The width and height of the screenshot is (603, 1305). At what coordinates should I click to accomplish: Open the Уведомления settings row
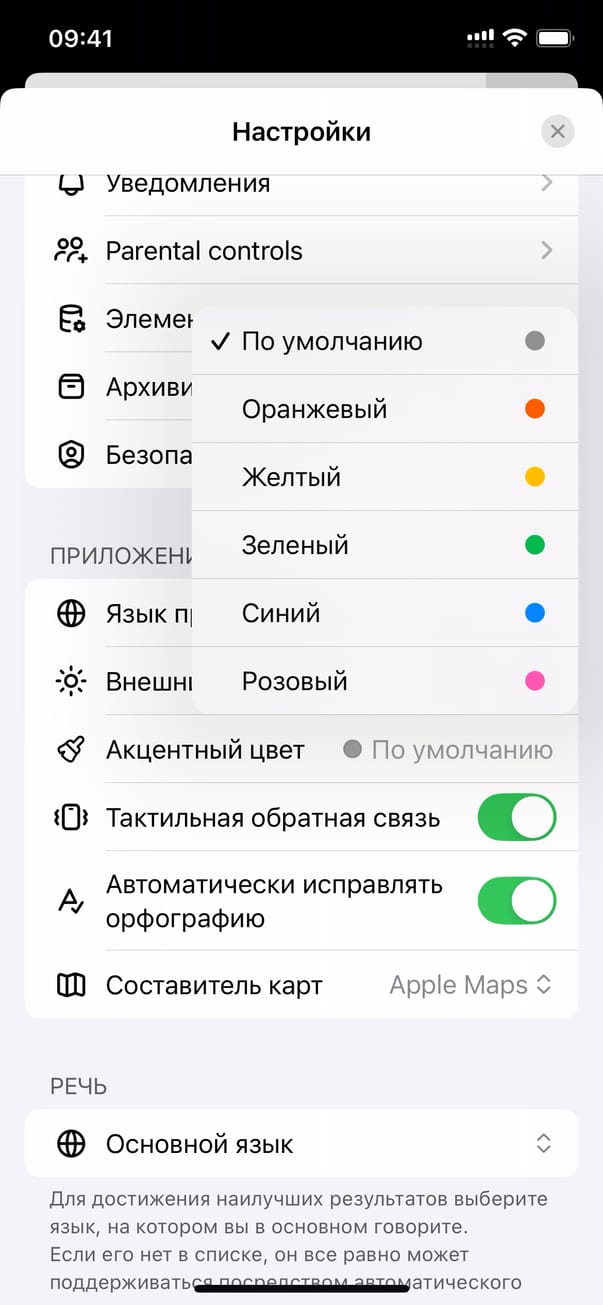pyautogui.click(x=300, y=185)
